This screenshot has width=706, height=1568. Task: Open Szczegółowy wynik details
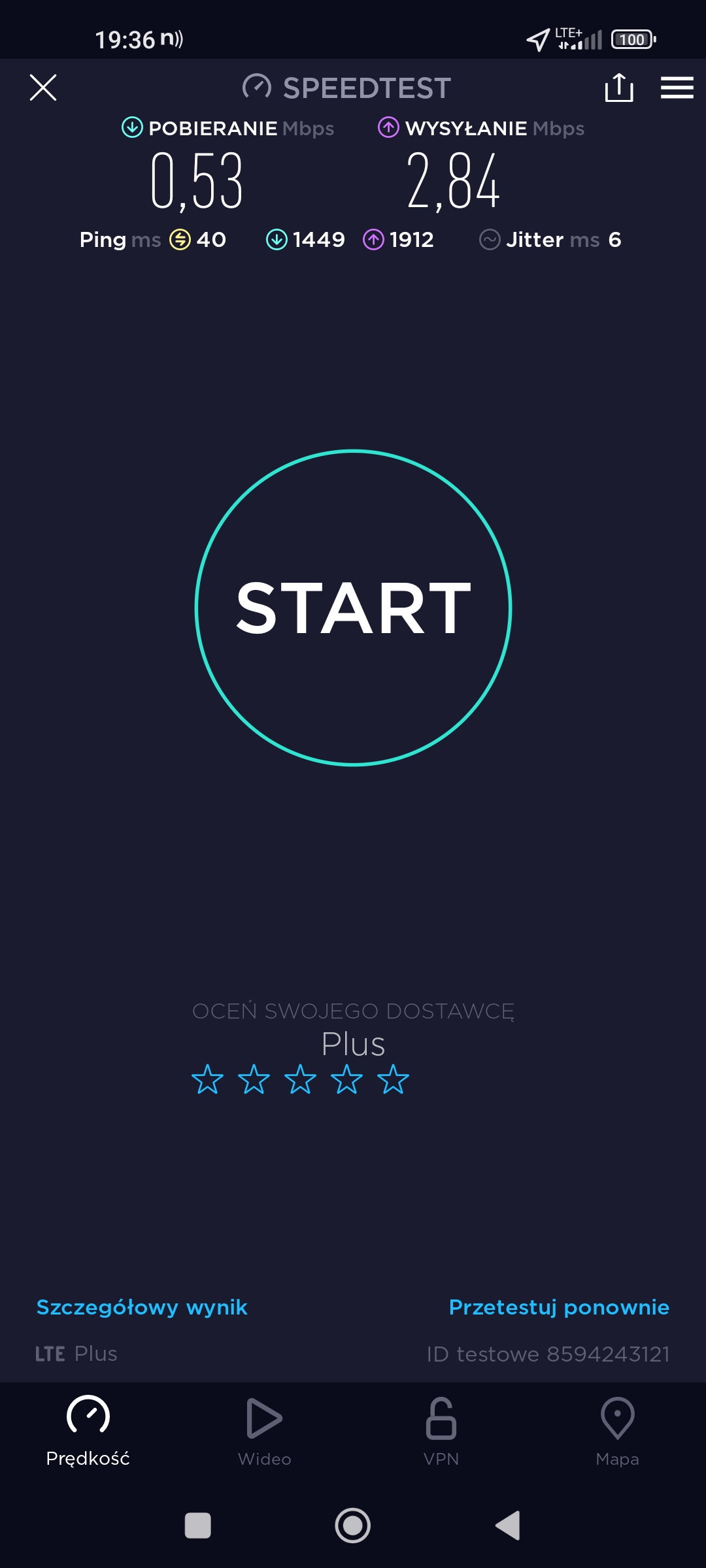(142, 1307)
